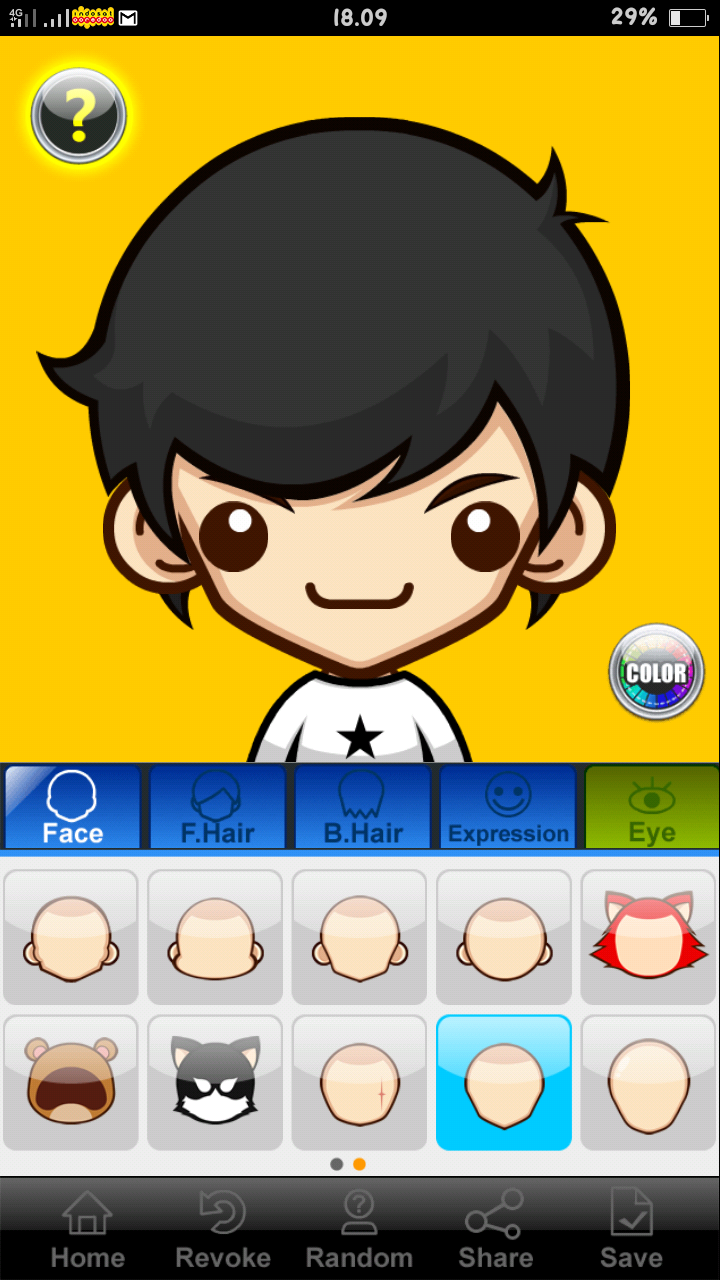The width and height of the screenshot is (720, 1280).
Task: Go to the Home screen
Action: (x=88, y=1230)
